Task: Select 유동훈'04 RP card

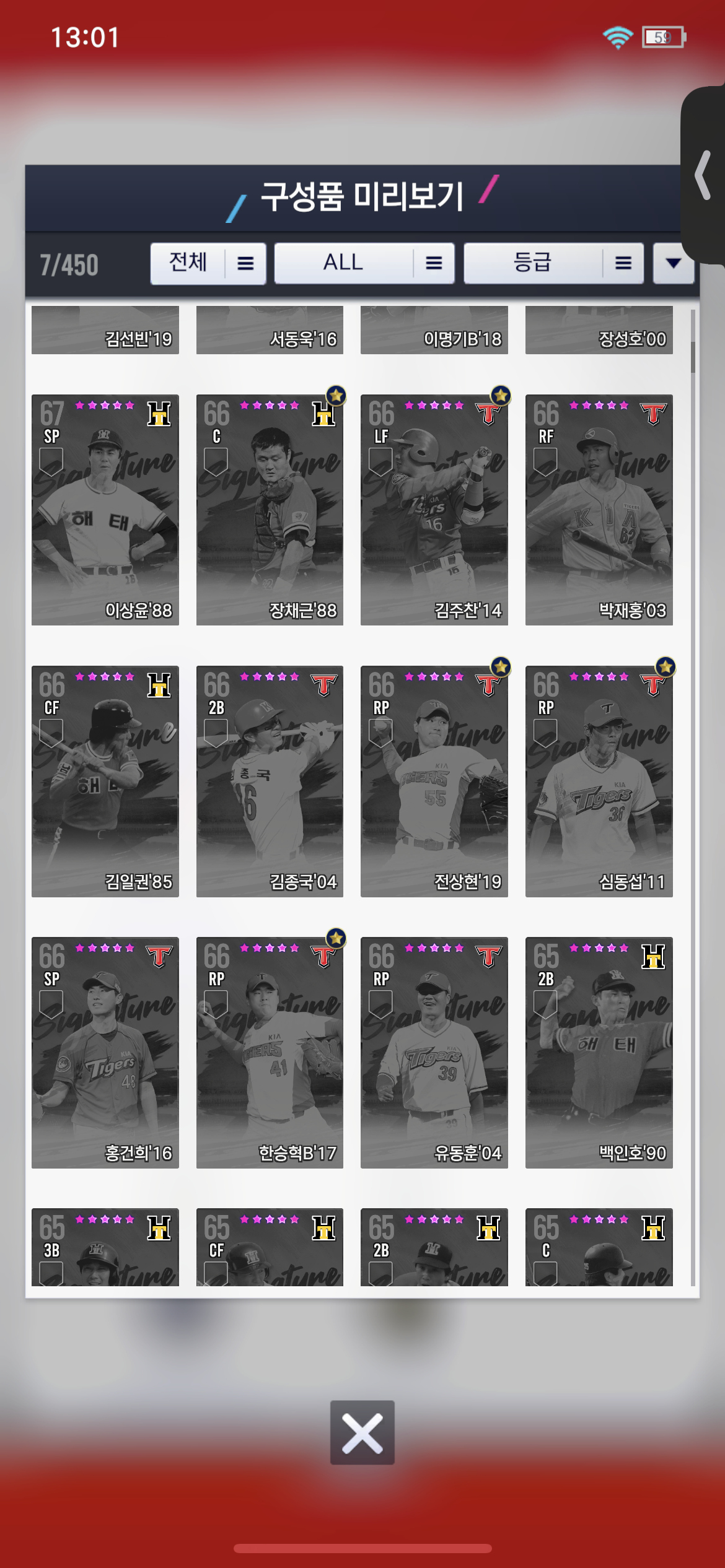Action: (434, 1052)
